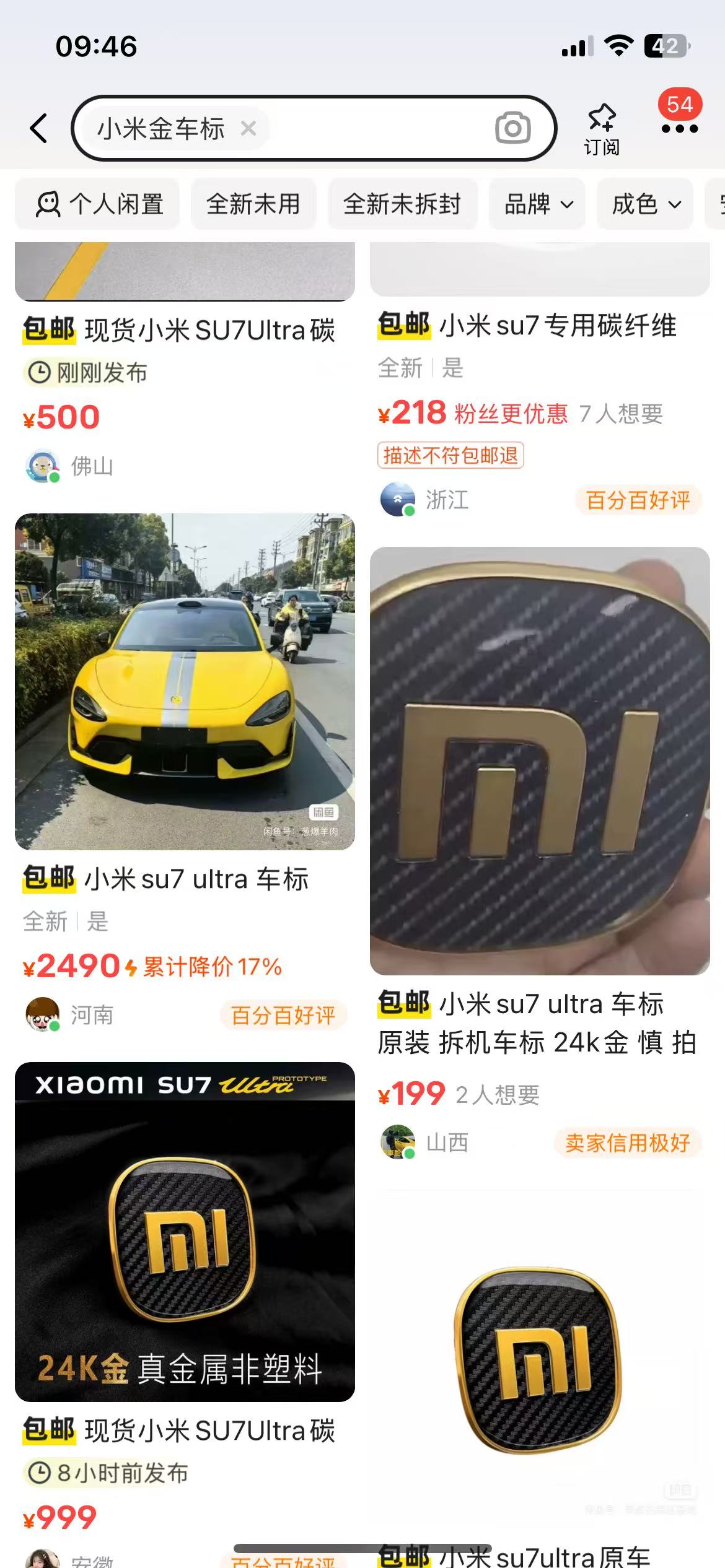
Task: View the ¥999 24K金真金属 listing
Action: [x=185, y=1231]
